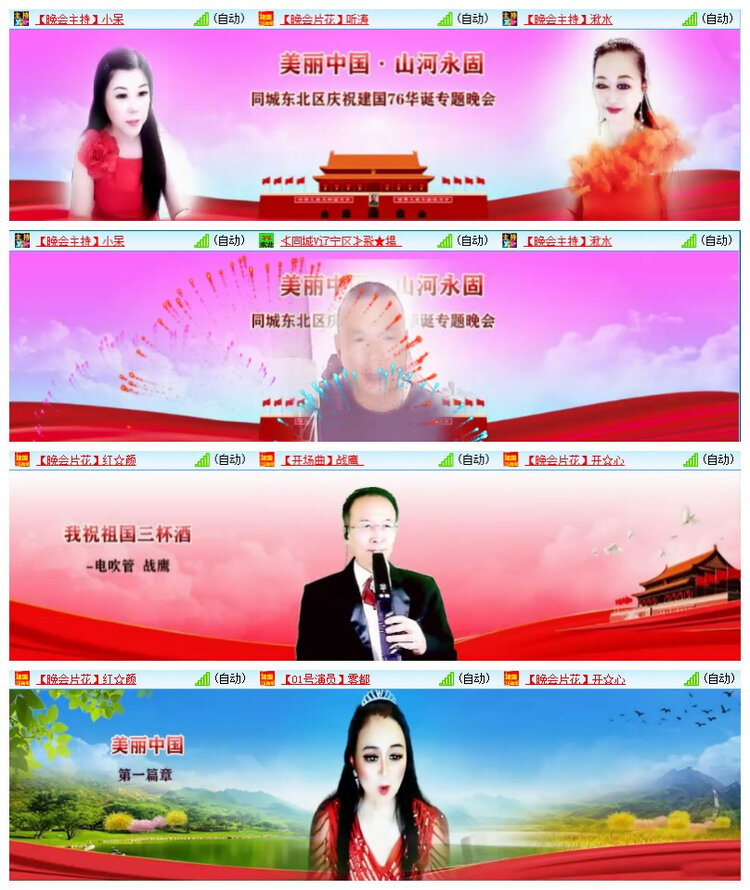Click the avatar icon beside 【晚会片花】听涛
750x890 pixels.
[267, 15]
